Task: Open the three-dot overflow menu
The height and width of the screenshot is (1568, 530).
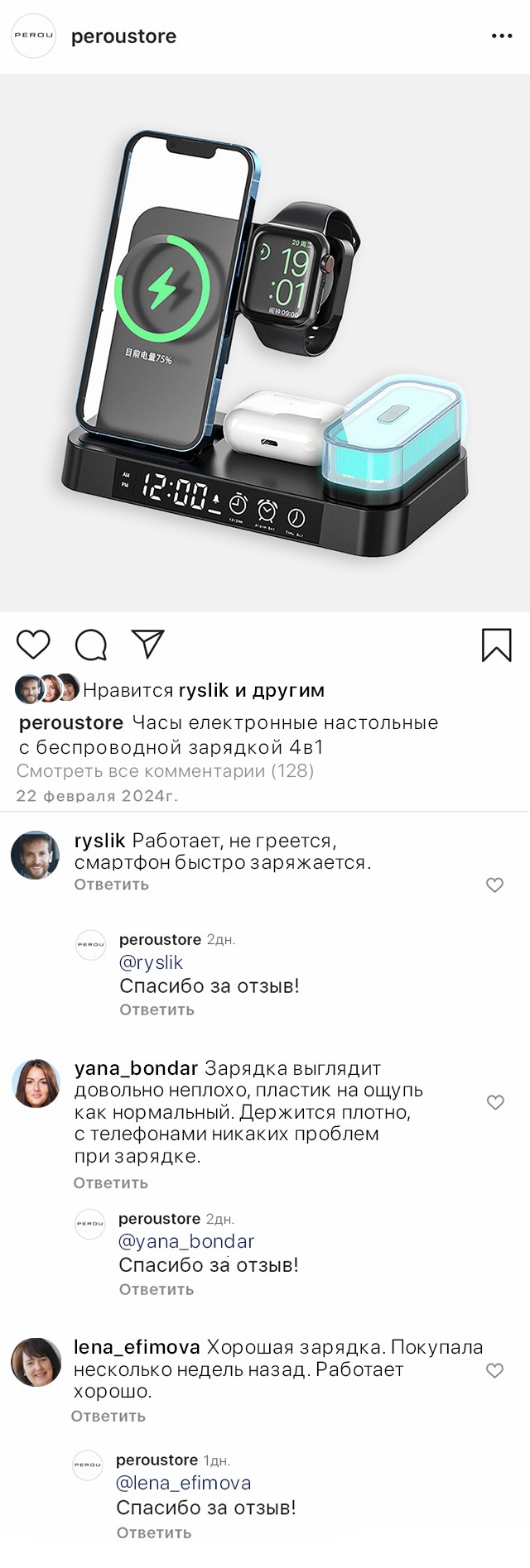Action: tap(502, 36)
